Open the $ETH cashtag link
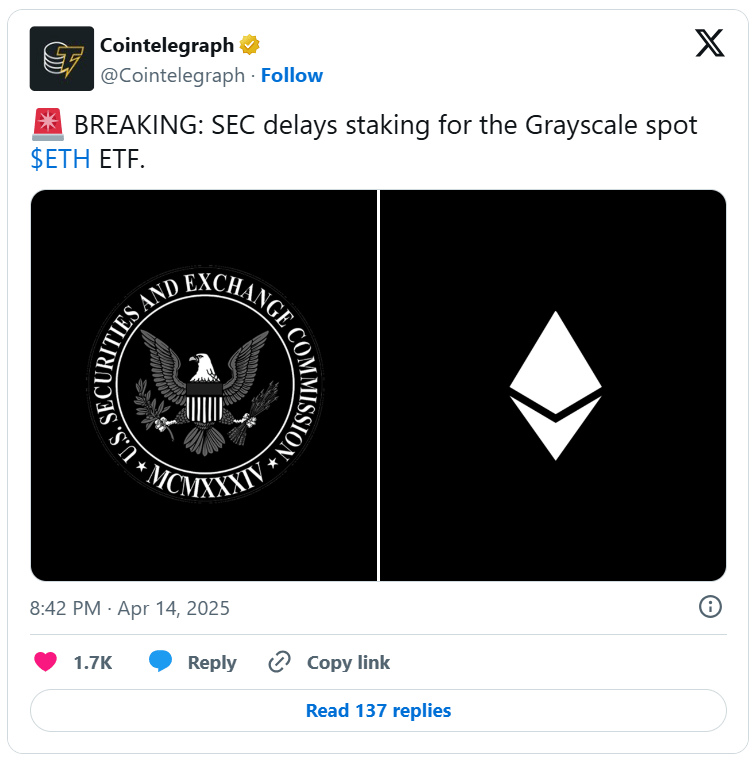This screenshot has height=763, width=756. 60,158
